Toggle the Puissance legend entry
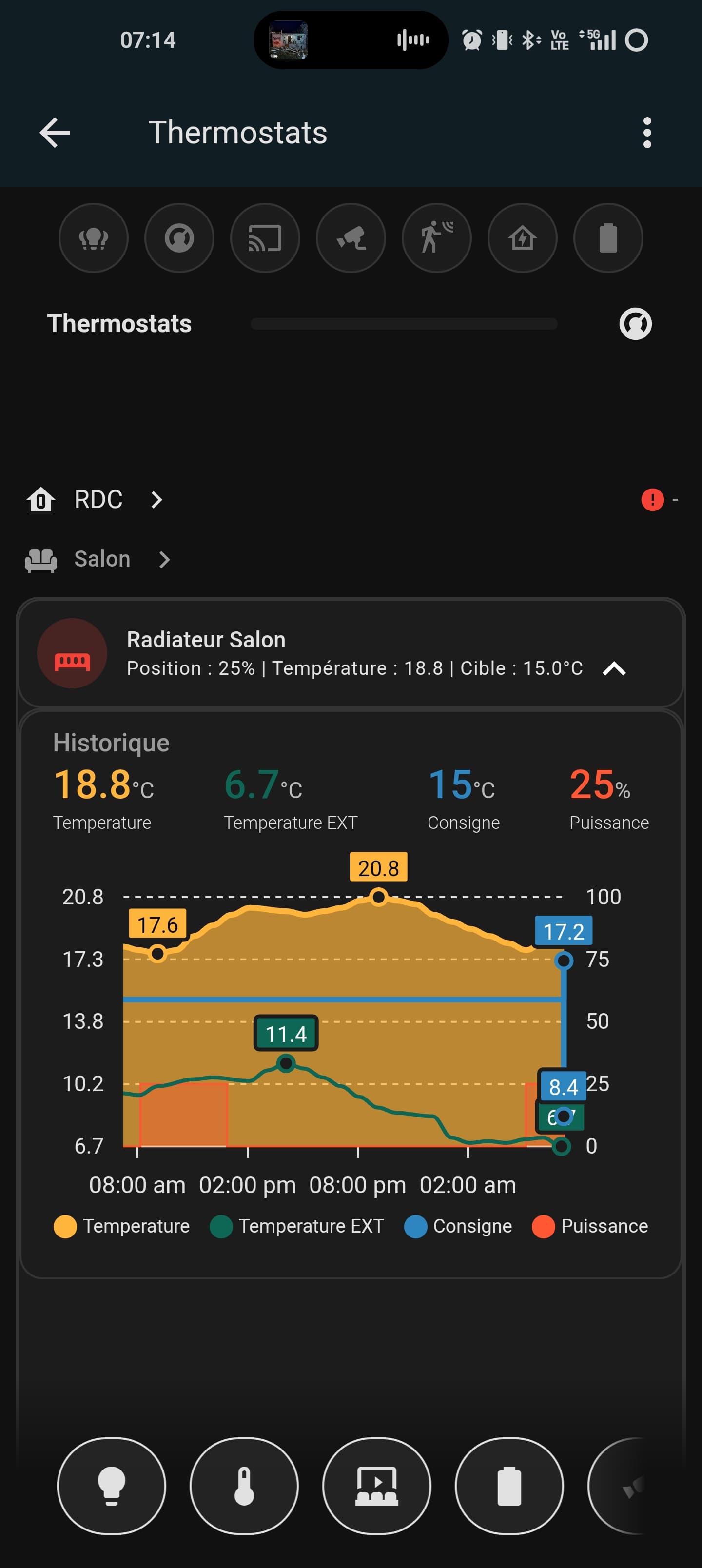Image resolution: width=702 pixels, height=1568 pixels. (590, 1227)
